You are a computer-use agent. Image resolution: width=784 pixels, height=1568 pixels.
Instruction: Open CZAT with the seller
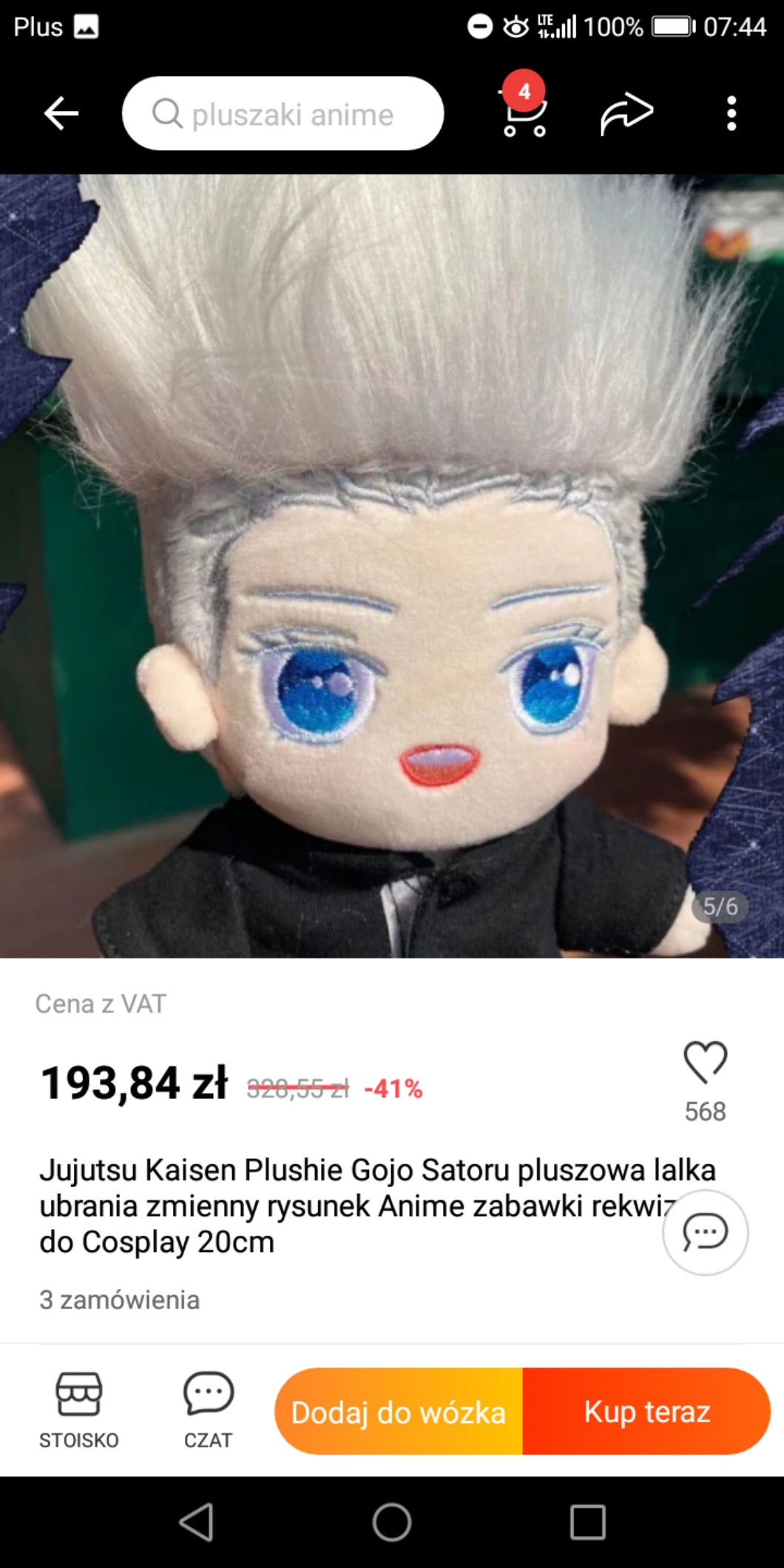click(x=208, y=1410)
